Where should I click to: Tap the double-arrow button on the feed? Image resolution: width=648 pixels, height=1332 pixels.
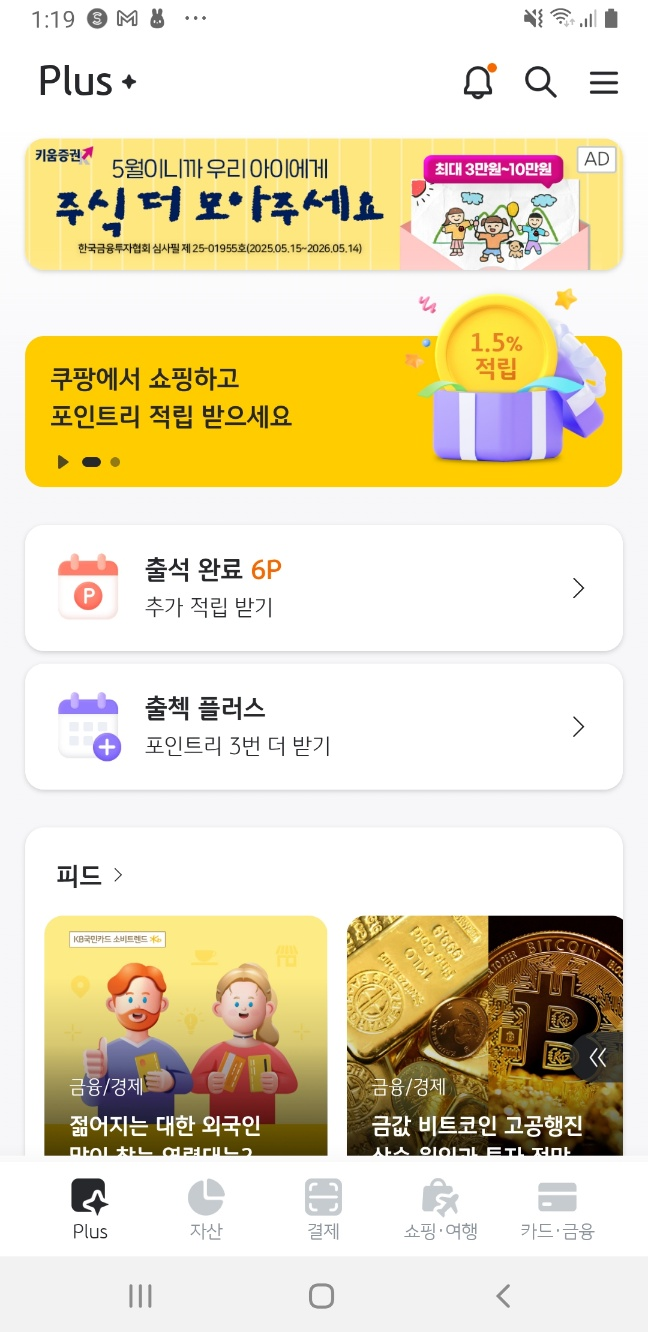598,1058
